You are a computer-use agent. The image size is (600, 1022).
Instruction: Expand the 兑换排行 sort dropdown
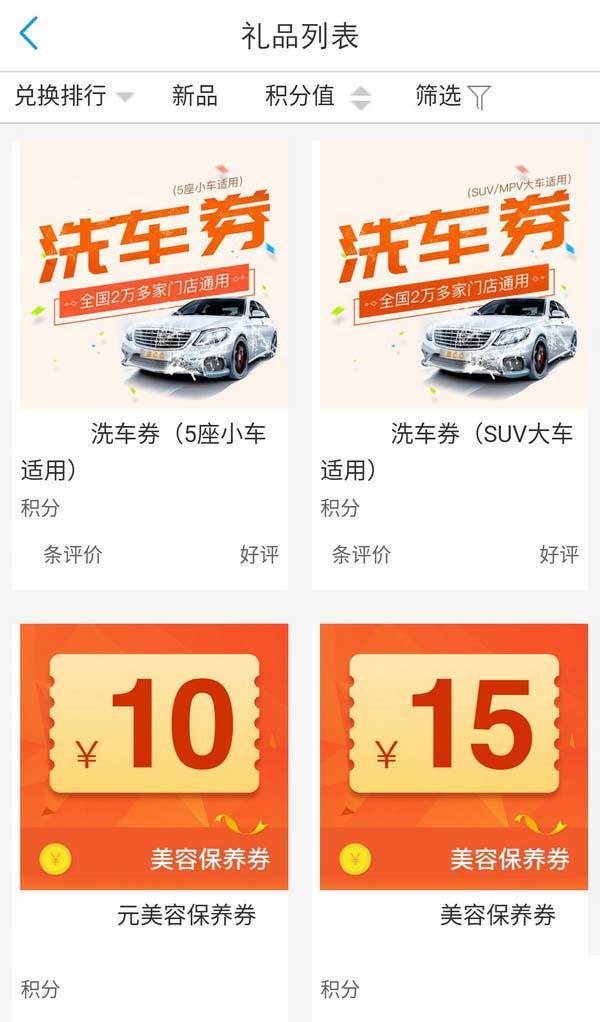(73, 96)
